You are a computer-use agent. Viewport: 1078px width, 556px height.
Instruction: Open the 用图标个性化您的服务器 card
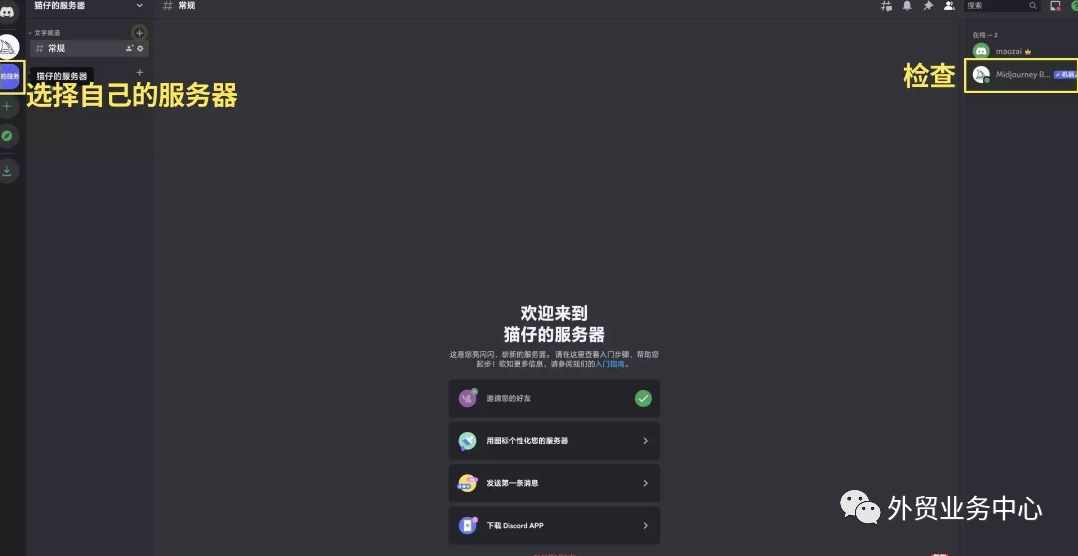[x=554, y=441]
